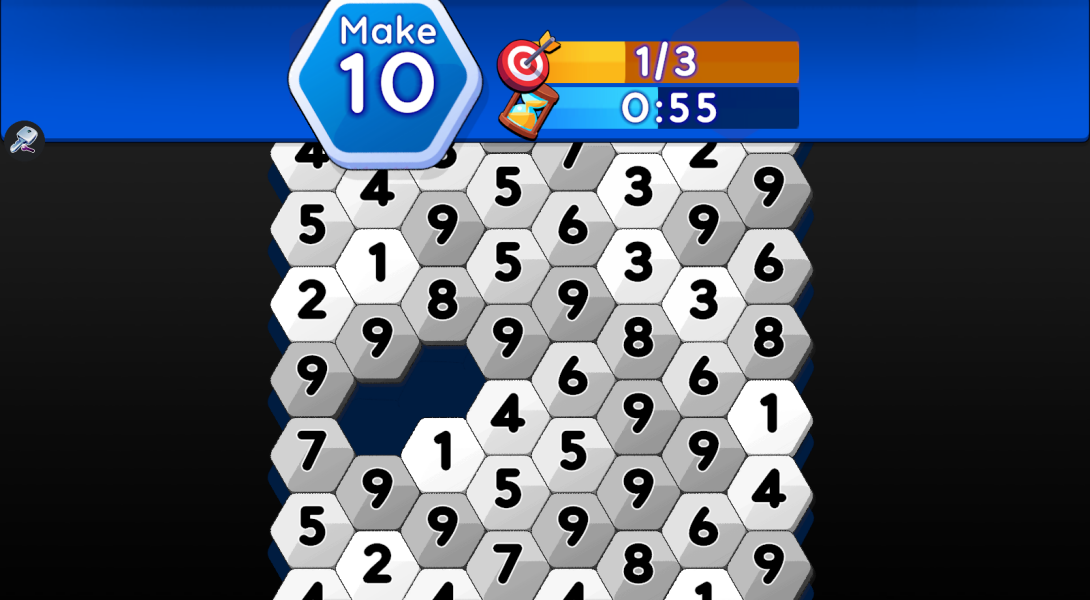The image size is (1090, 600).
Task: Select the 2 tile touching a 1 tile
Action: pos(311,301)
